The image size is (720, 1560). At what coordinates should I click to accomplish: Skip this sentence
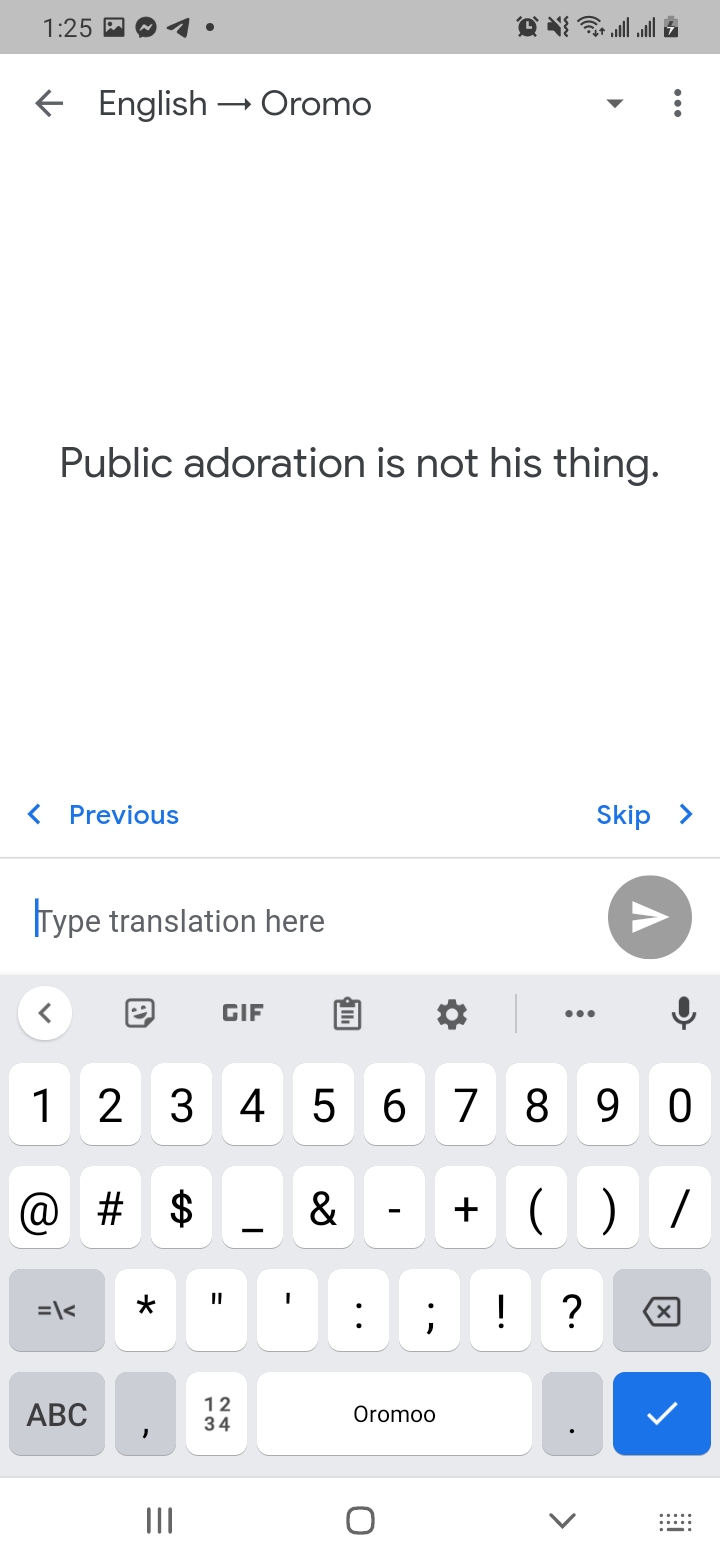tap(643, 815)
